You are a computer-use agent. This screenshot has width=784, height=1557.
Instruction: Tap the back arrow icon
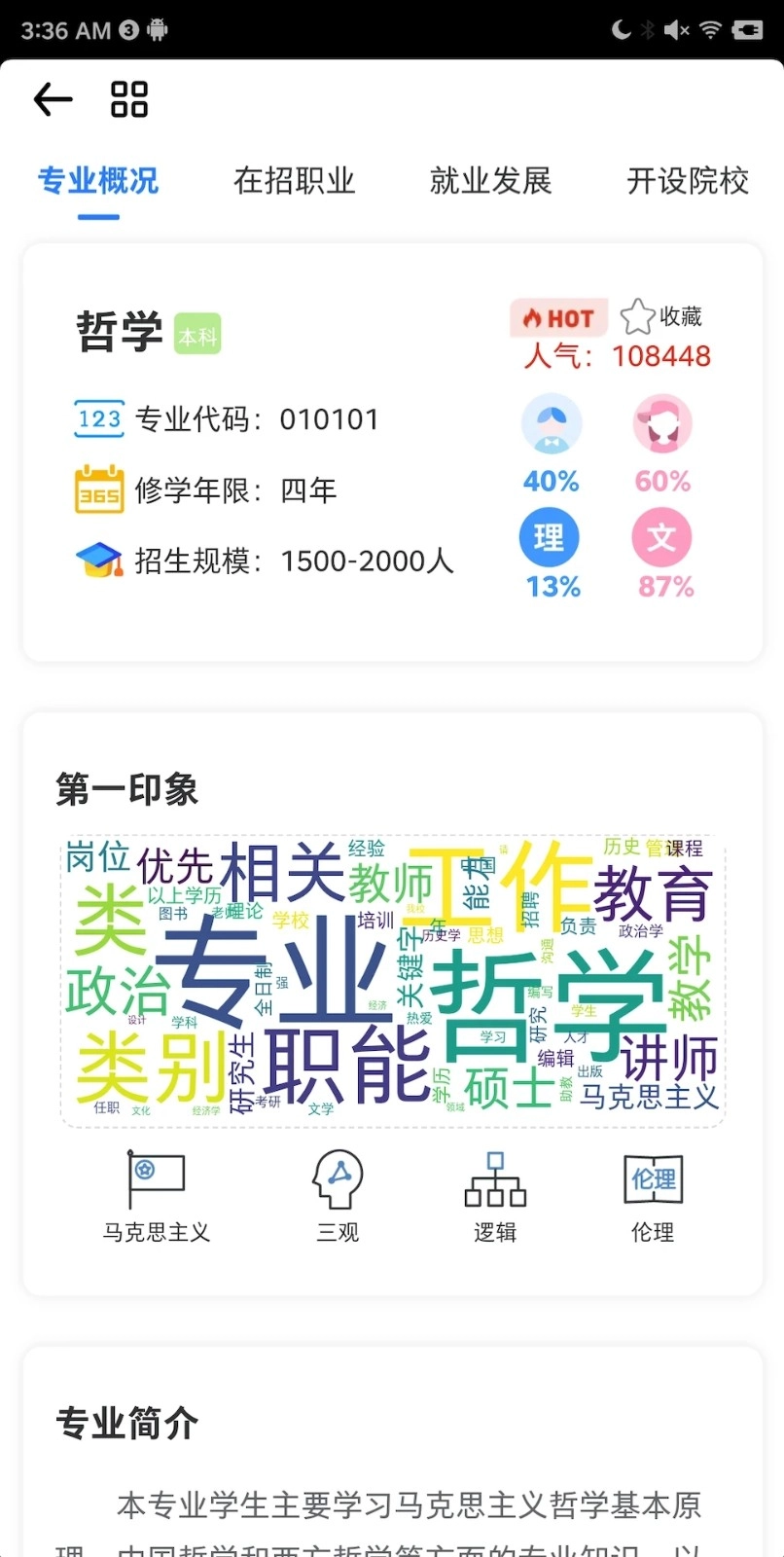(52, 99)
